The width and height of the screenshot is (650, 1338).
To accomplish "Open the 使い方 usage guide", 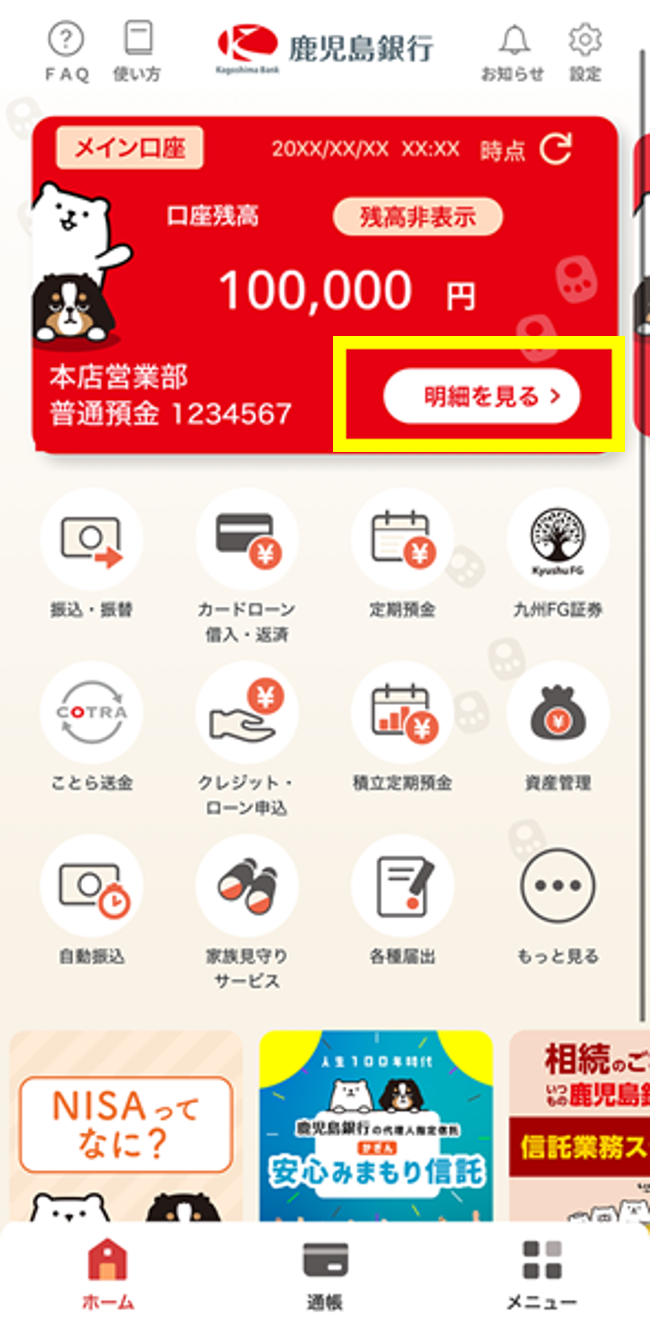I will 137,52.
